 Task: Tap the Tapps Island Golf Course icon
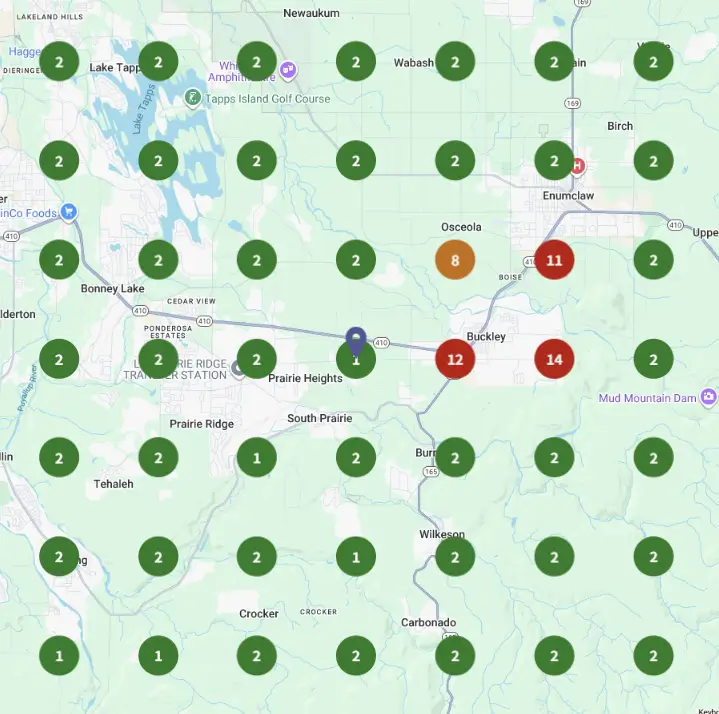(x=190, y=98)
